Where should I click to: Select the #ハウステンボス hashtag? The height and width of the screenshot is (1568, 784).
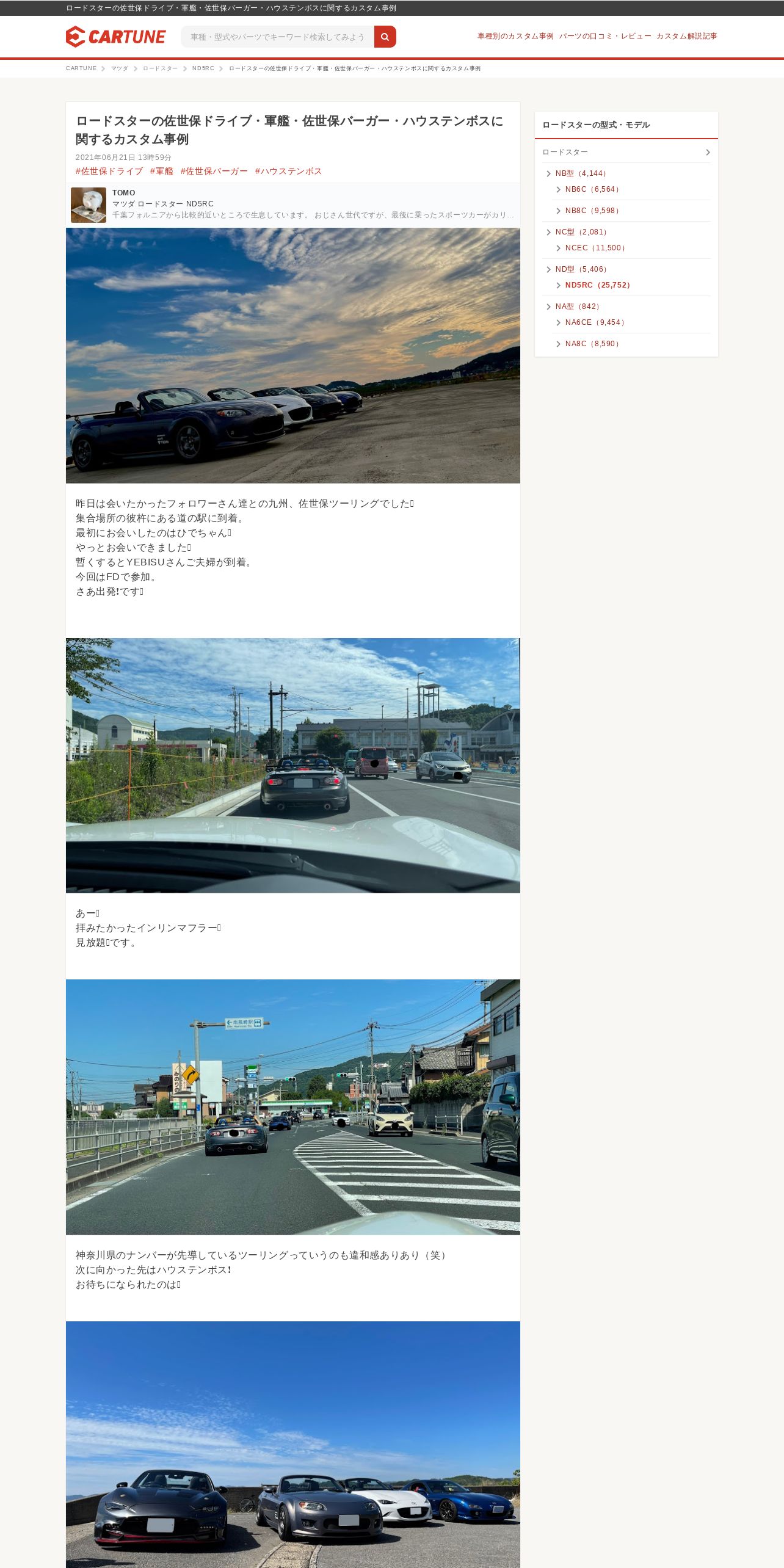click(288, 171)
